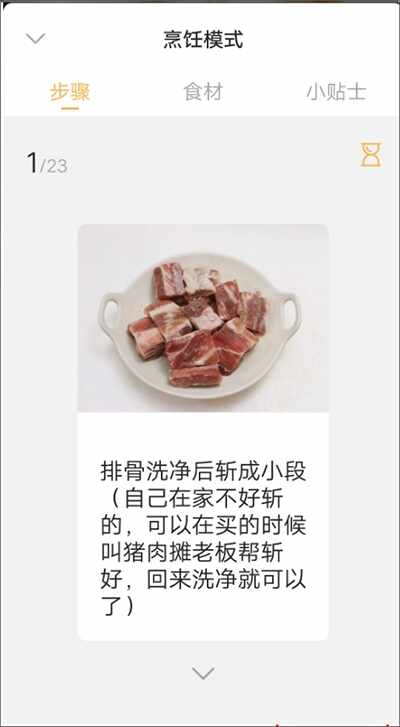Open the step 1 pork ribs photo
The height and width of the screenshot is (727, 400).
tap(203, 318)
